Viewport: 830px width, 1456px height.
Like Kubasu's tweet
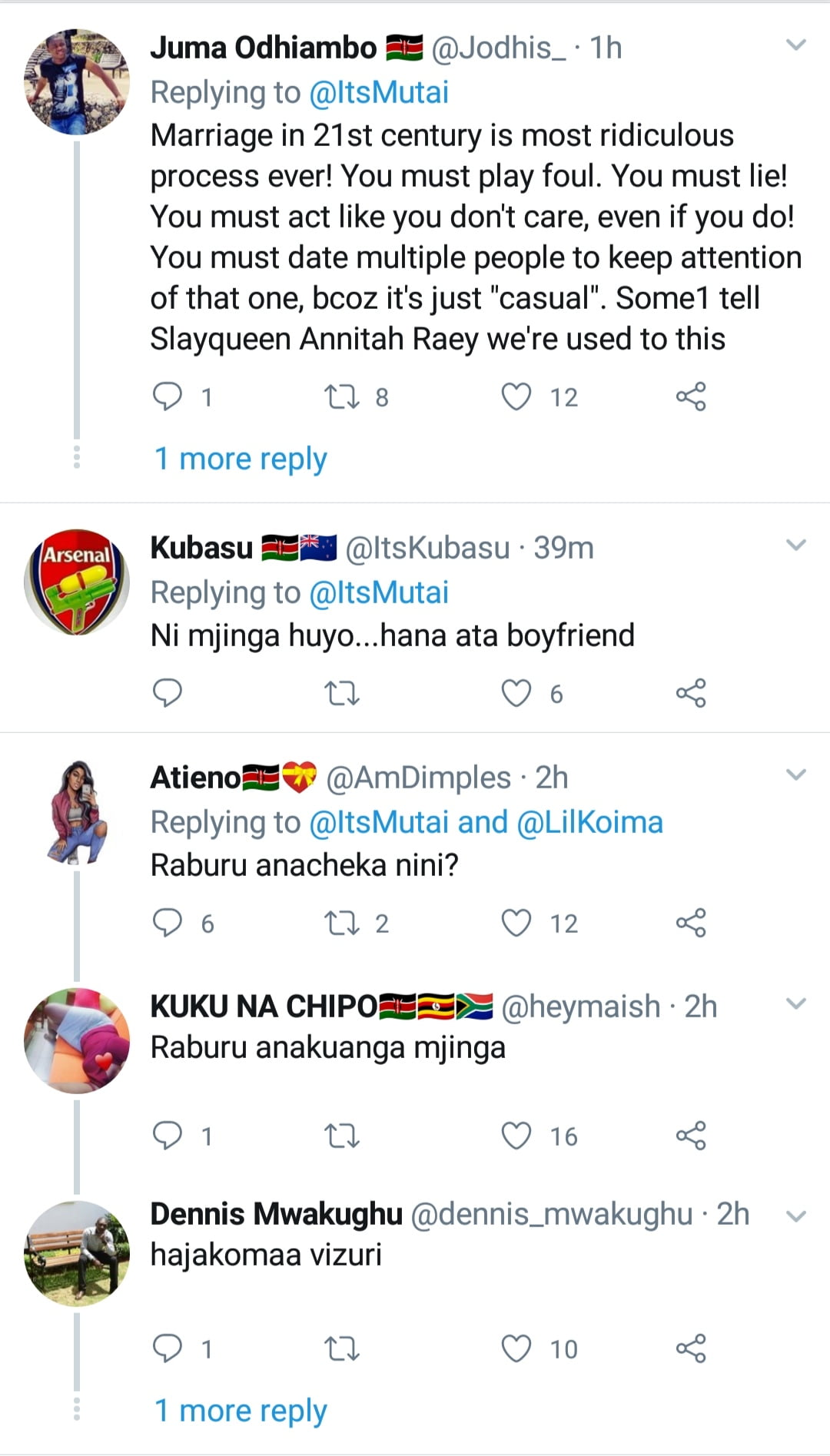(x=516, y=693)
